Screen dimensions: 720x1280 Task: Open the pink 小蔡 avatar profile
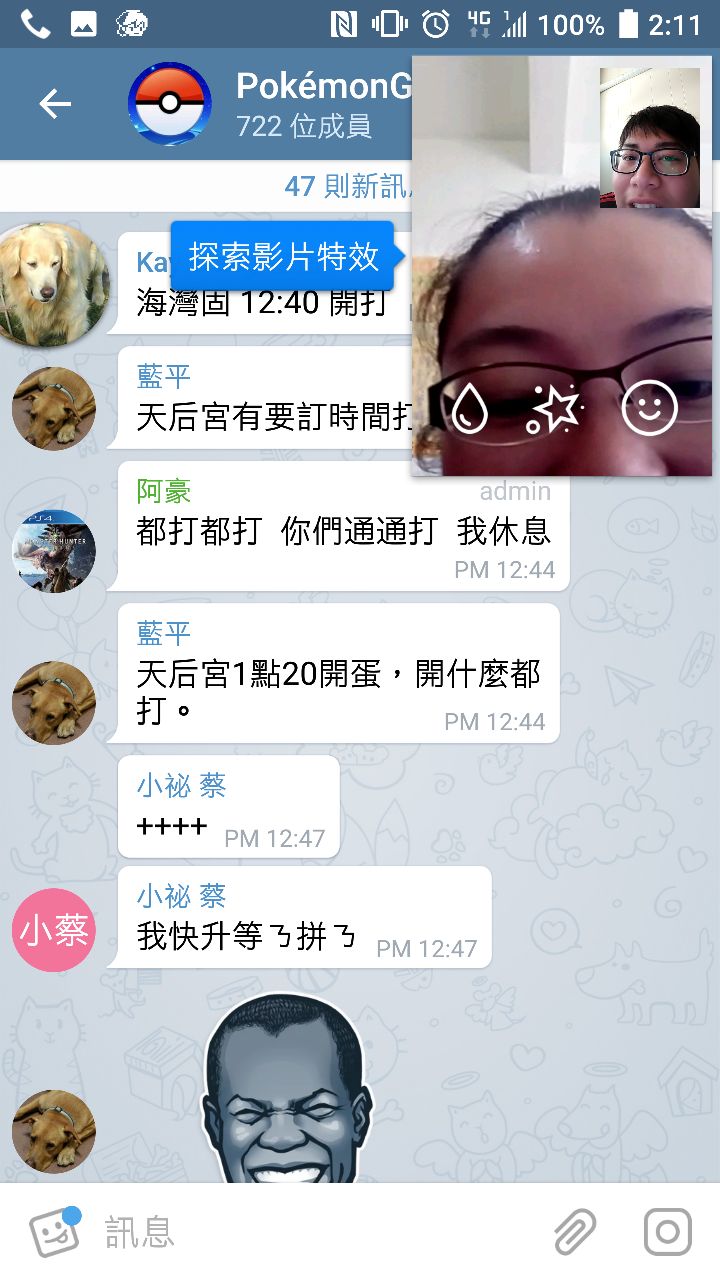(x=54, y=930)
